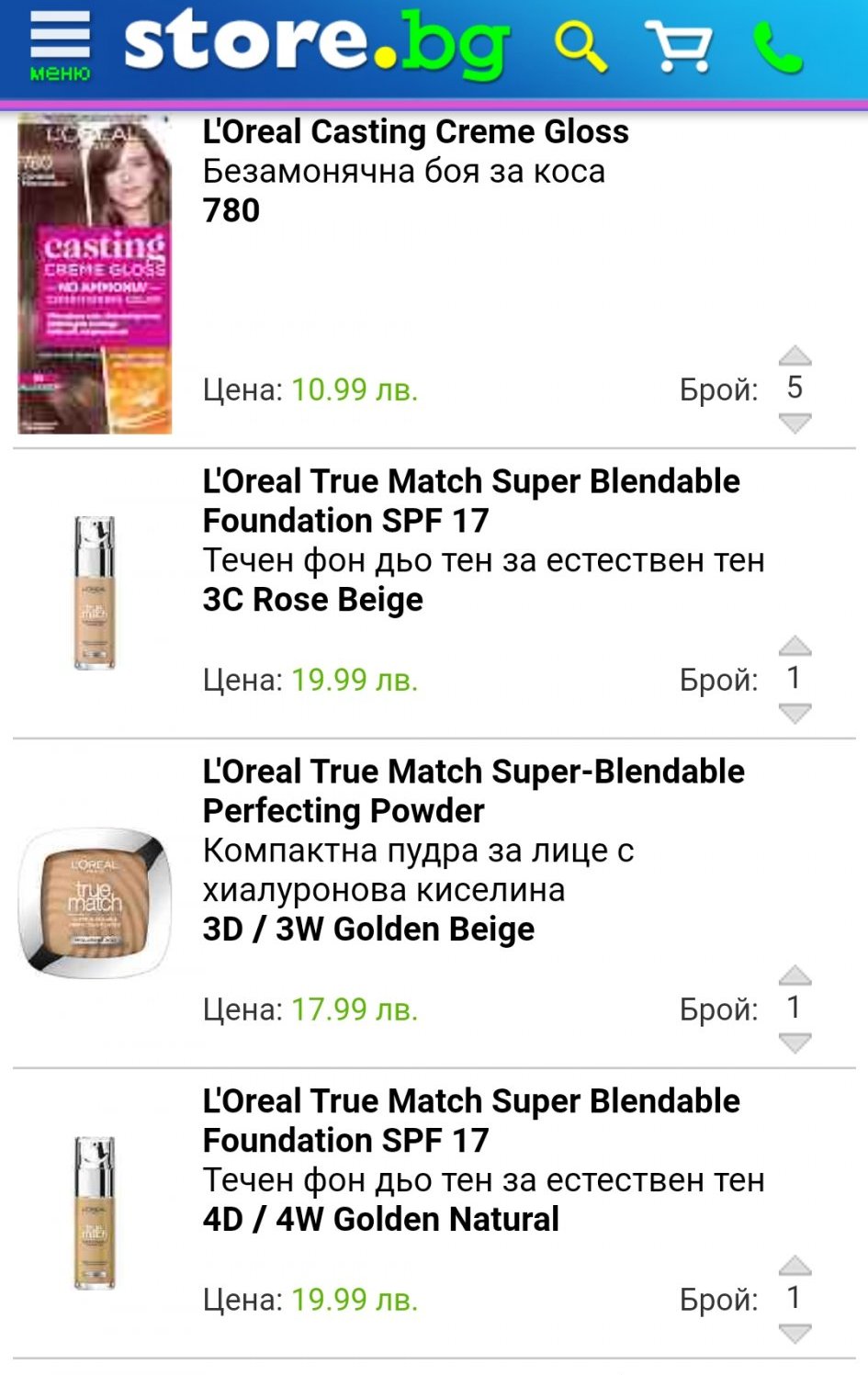Open the меню hamburger button

[60, 46]
